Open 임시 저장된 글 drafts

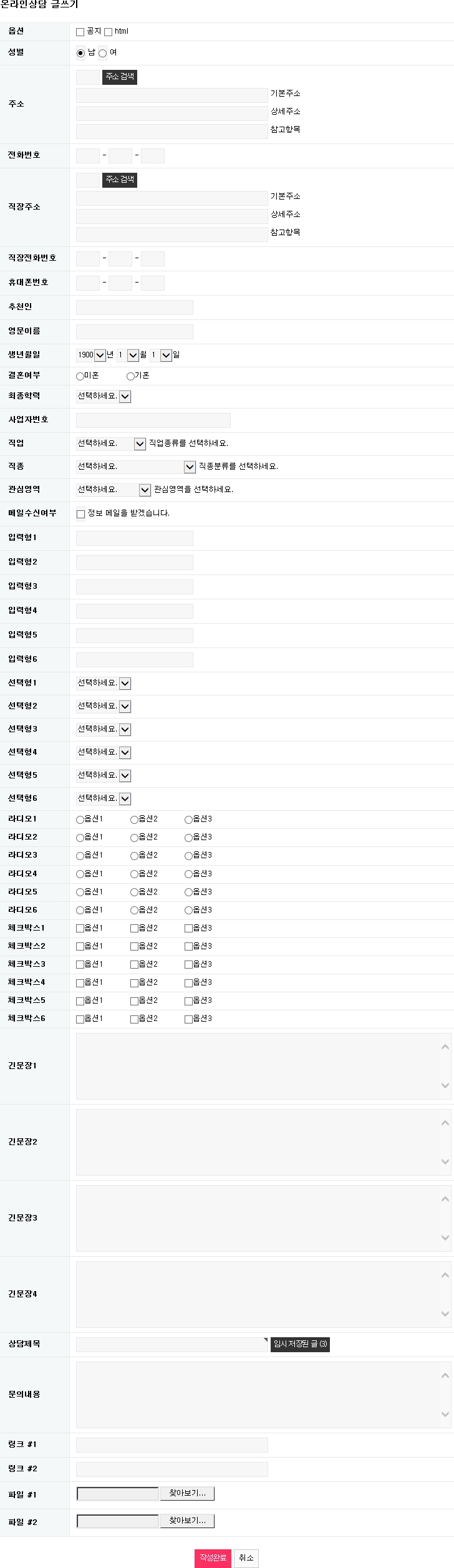pos(300,1344)
